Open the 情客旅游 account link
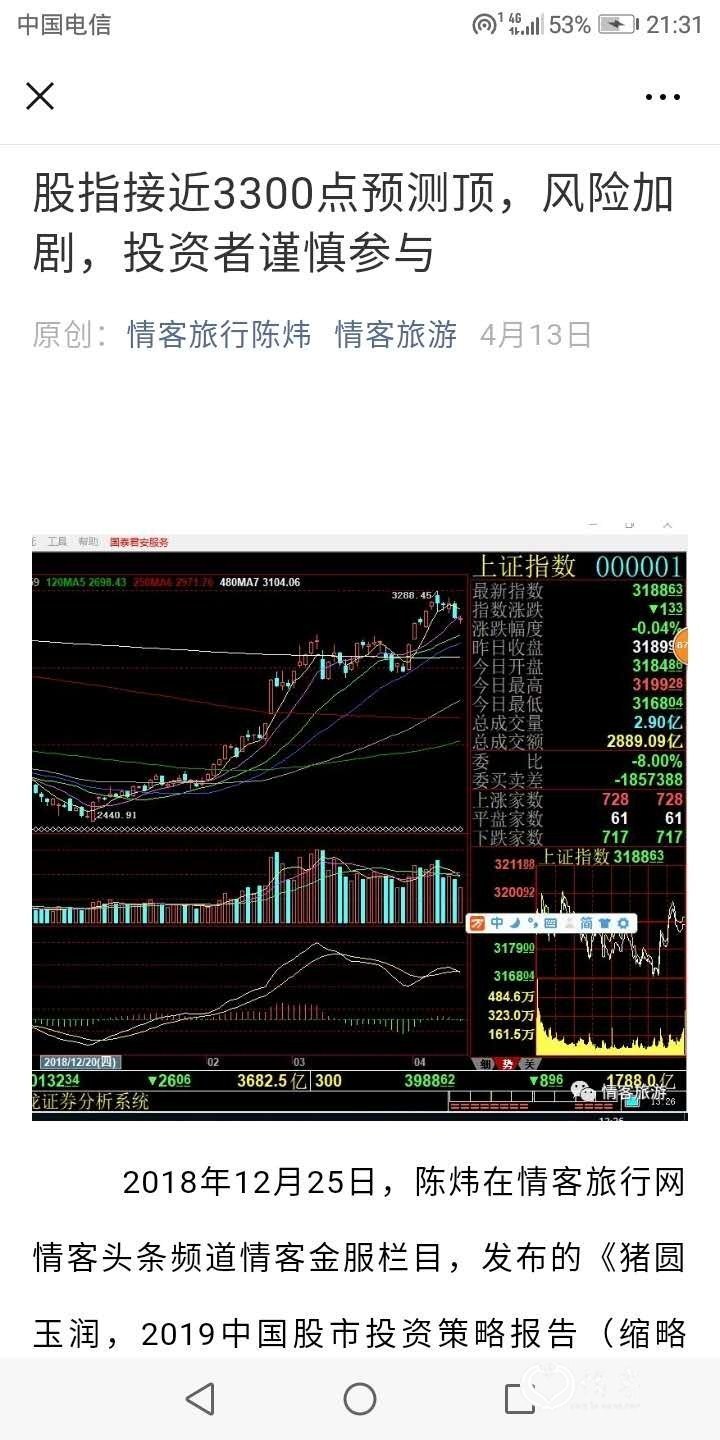The image size is (720, 1440). 395,335
